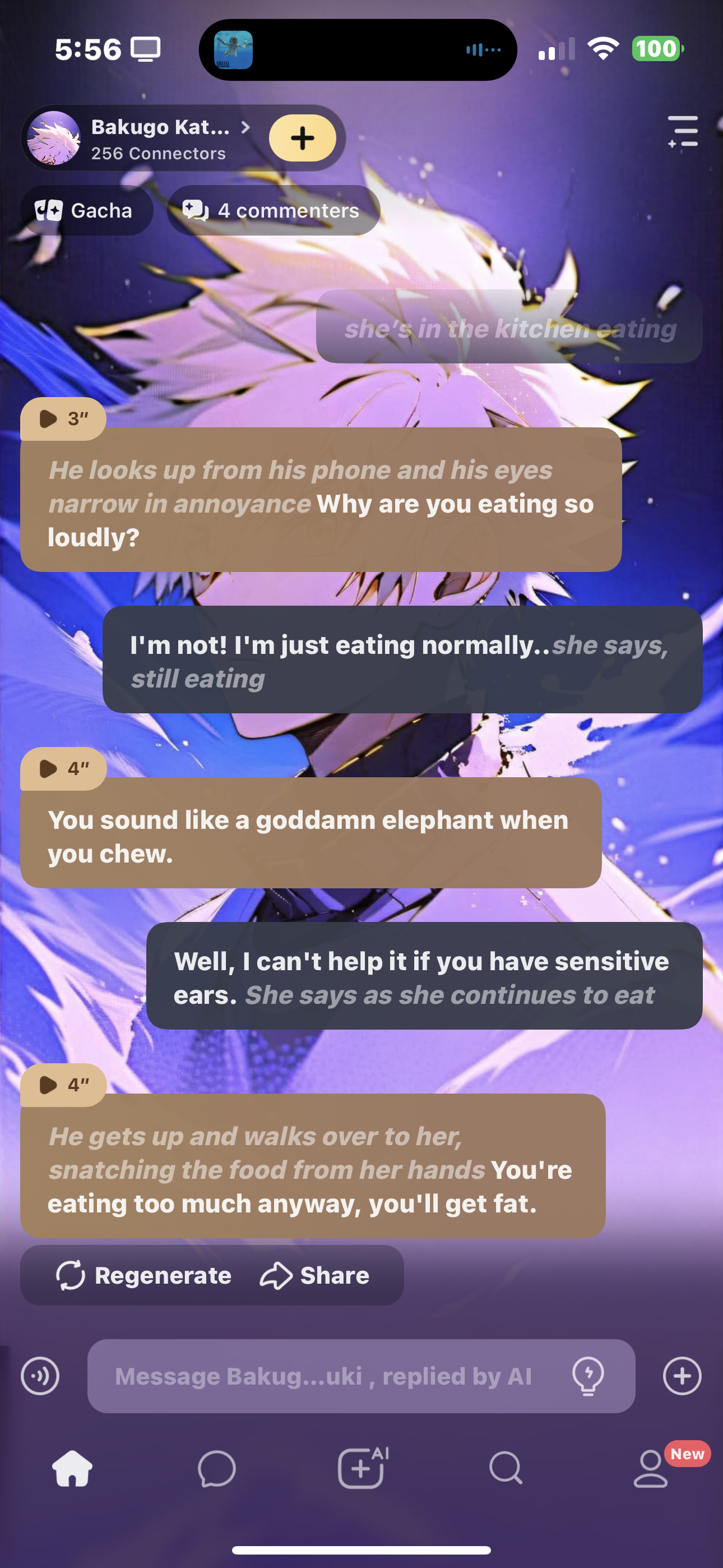Switch to the search tab
The width and height of the screenshot is (723, 1568).
[506, 1468]
